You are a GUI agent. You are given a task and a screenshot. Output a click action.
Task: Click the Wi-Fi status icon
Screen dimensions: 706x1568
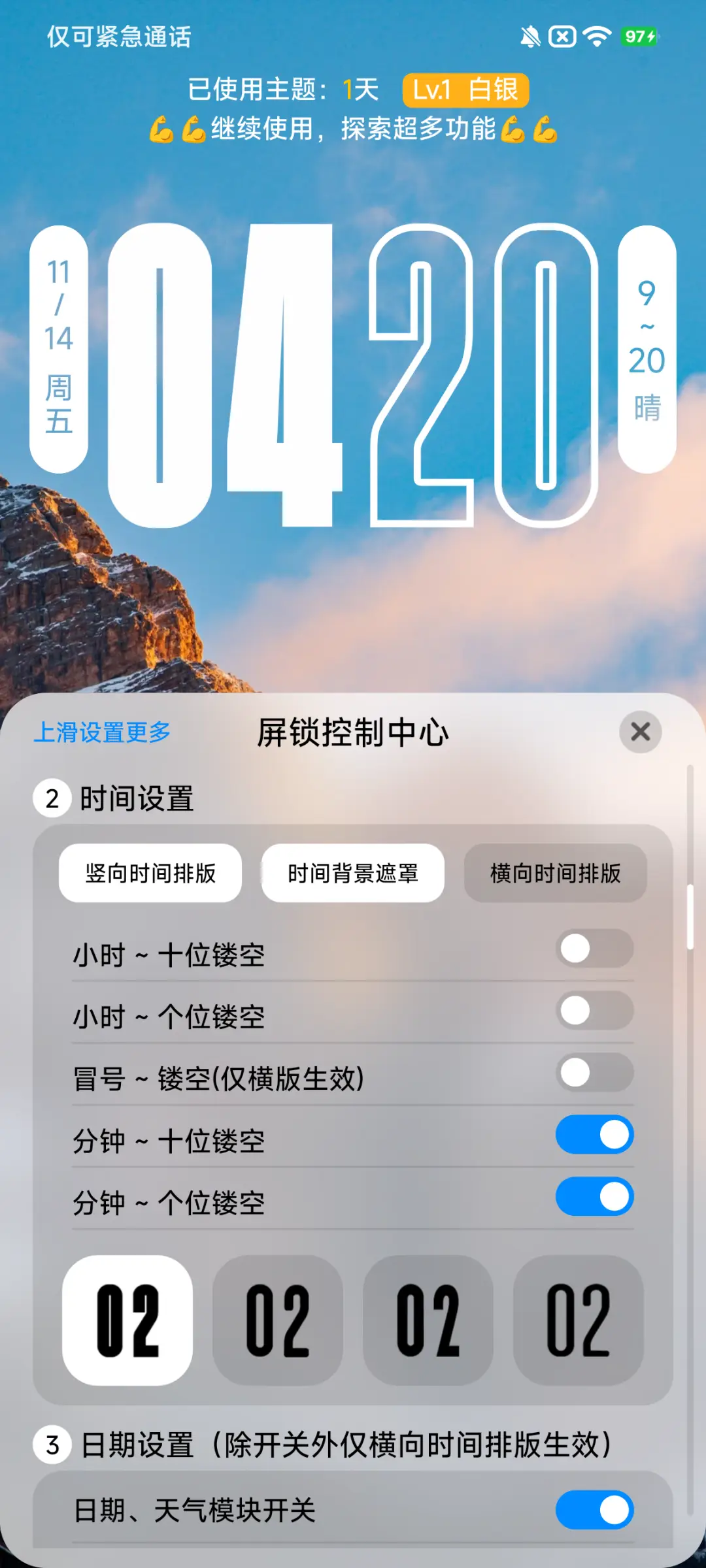click(x=596, y=37)
